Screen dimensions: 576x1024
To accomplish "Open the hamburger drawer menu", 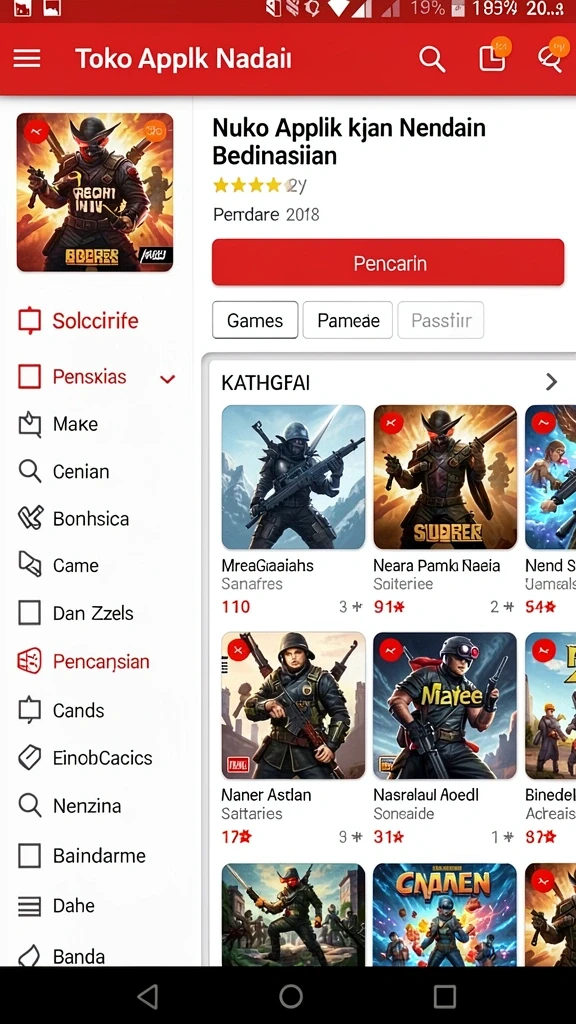I will point(27,59).
